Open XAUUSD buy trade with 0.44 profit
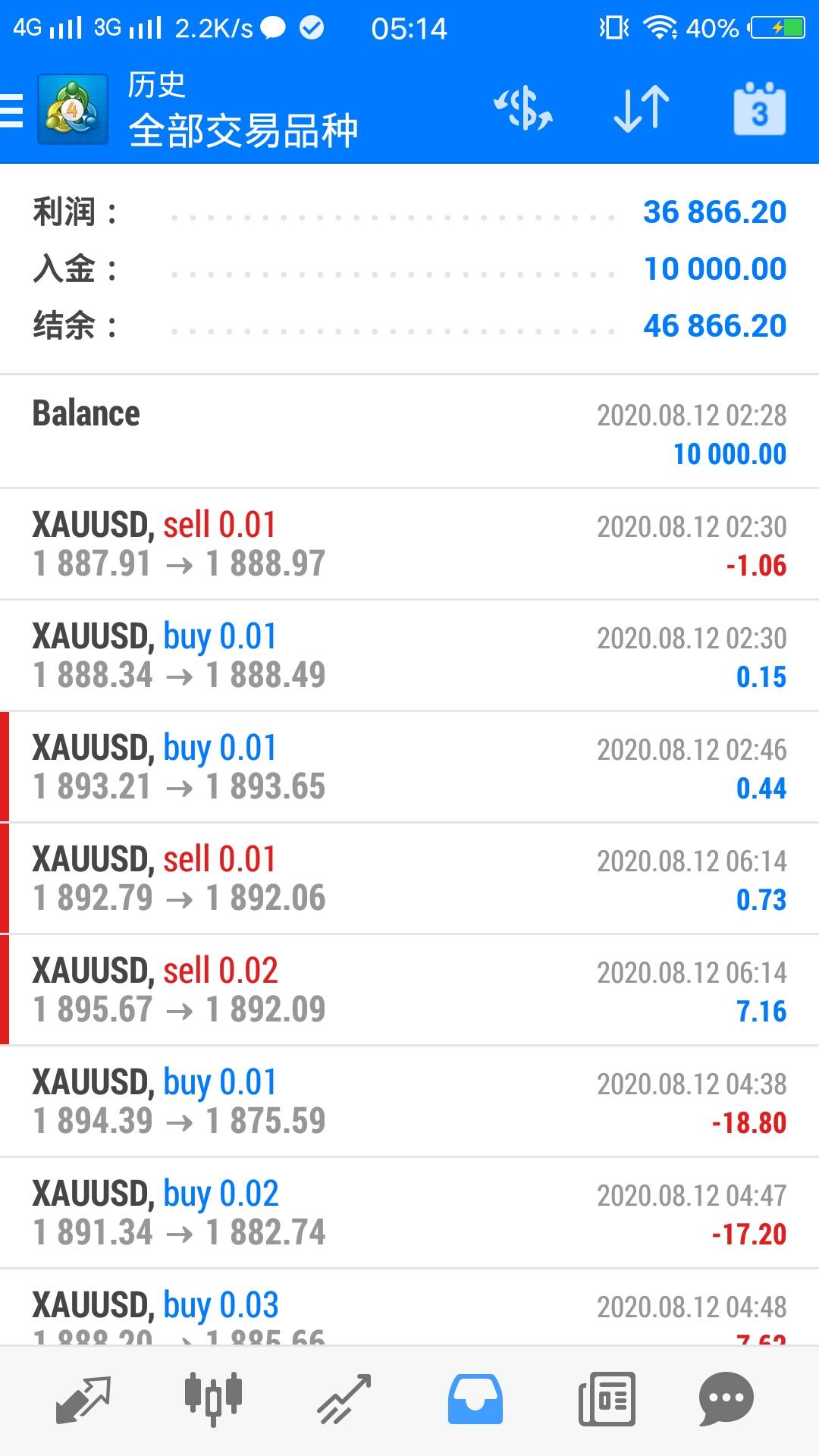Viewport: 819px width, 1456px height. [x=409, y=767]
